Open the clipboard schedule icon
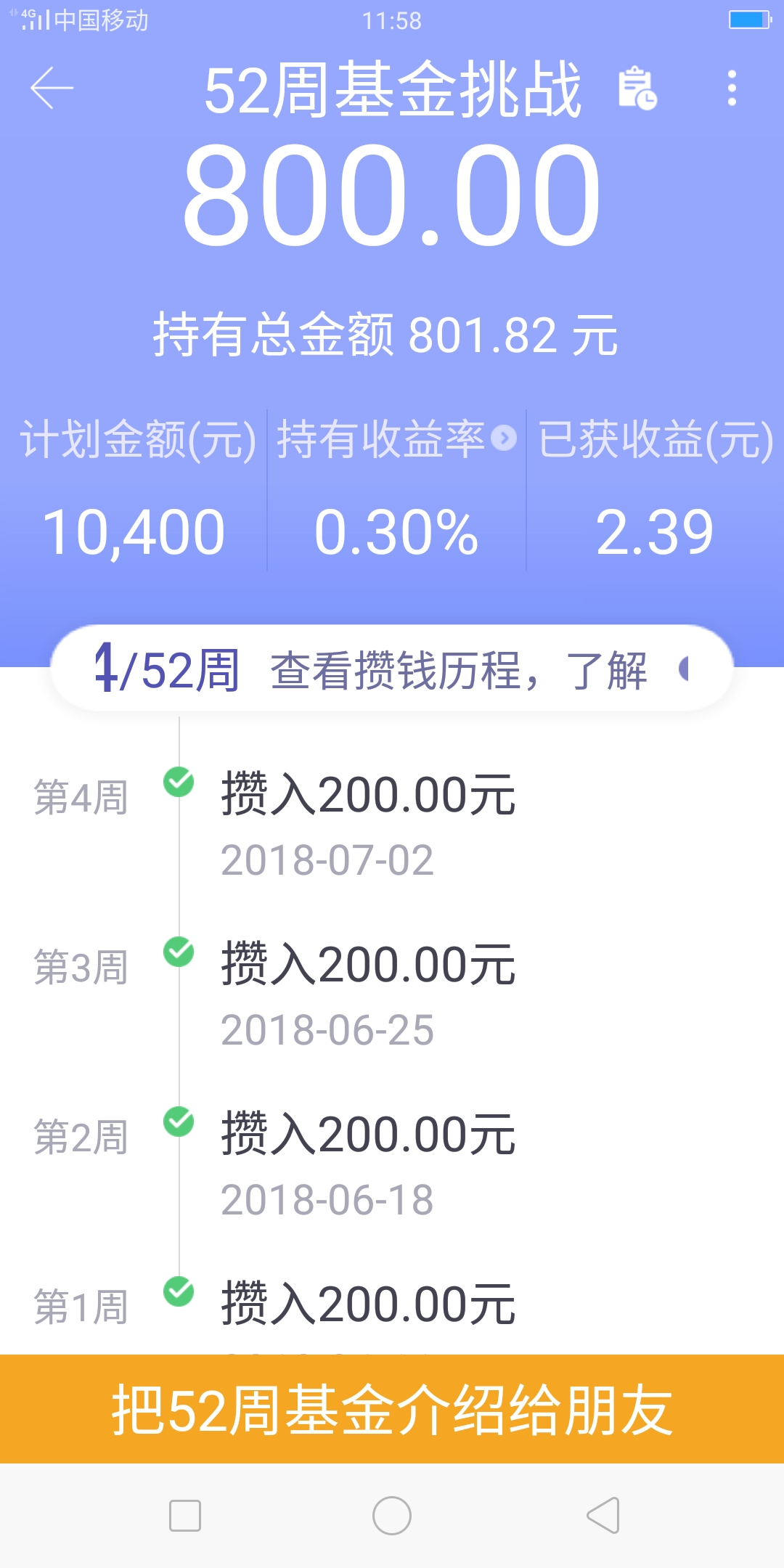 (637, 89)
